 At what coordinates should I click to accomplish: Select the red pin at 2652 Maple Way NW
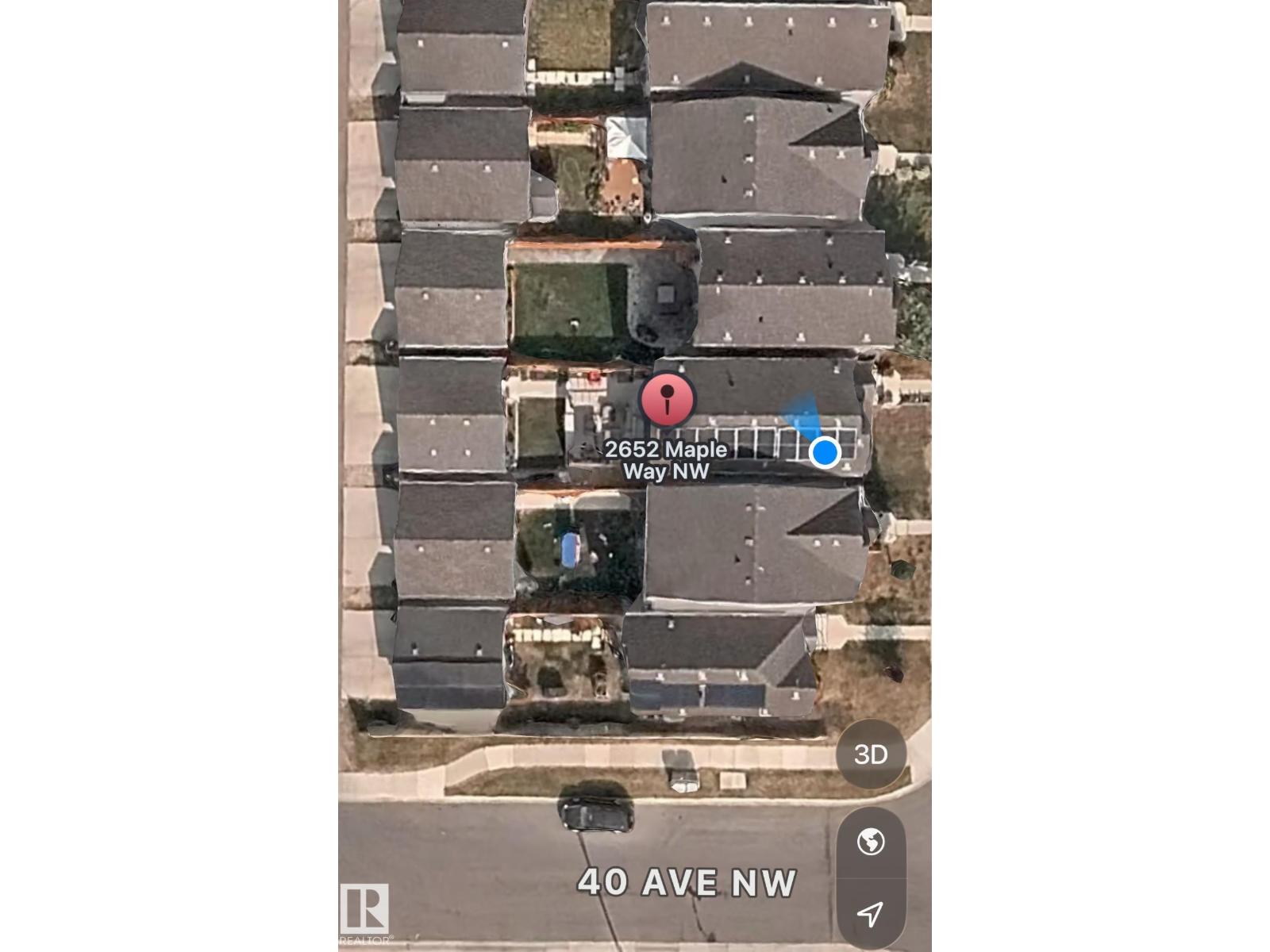pyautogui.click(x=668, y=399)
